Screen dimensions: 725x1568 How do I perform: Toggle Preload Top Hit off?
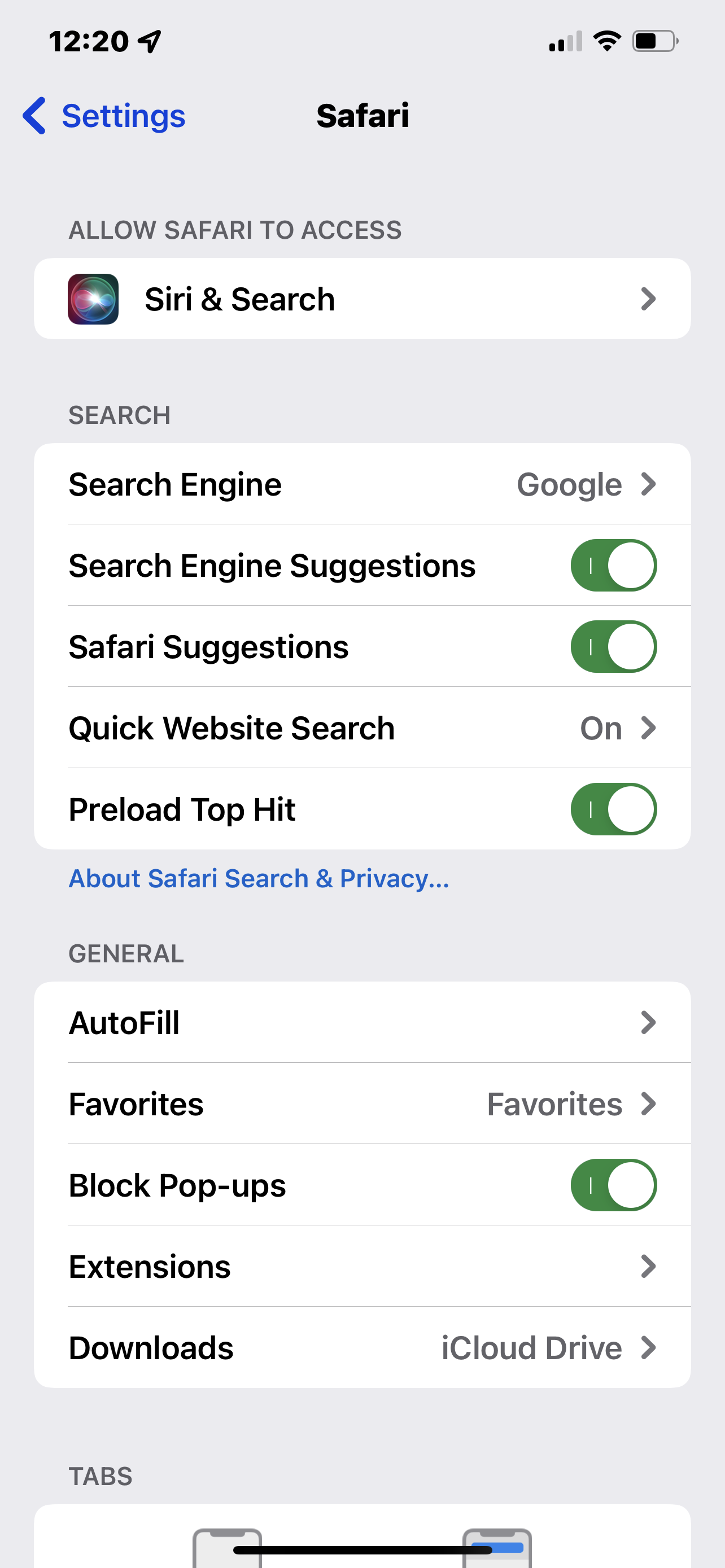click(x=613, y=809)
